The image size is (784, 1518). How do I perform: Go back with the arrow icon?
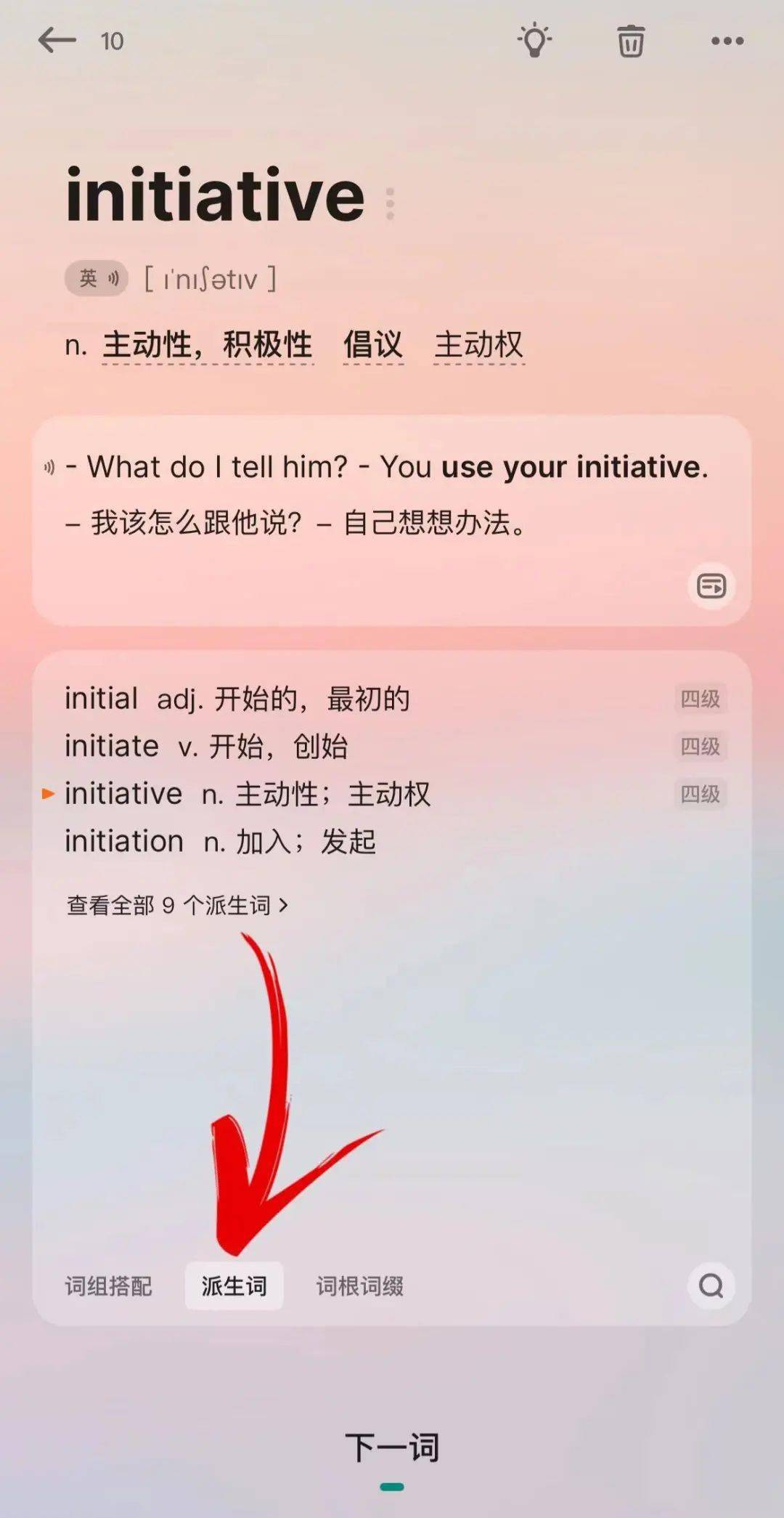[57, 41]
